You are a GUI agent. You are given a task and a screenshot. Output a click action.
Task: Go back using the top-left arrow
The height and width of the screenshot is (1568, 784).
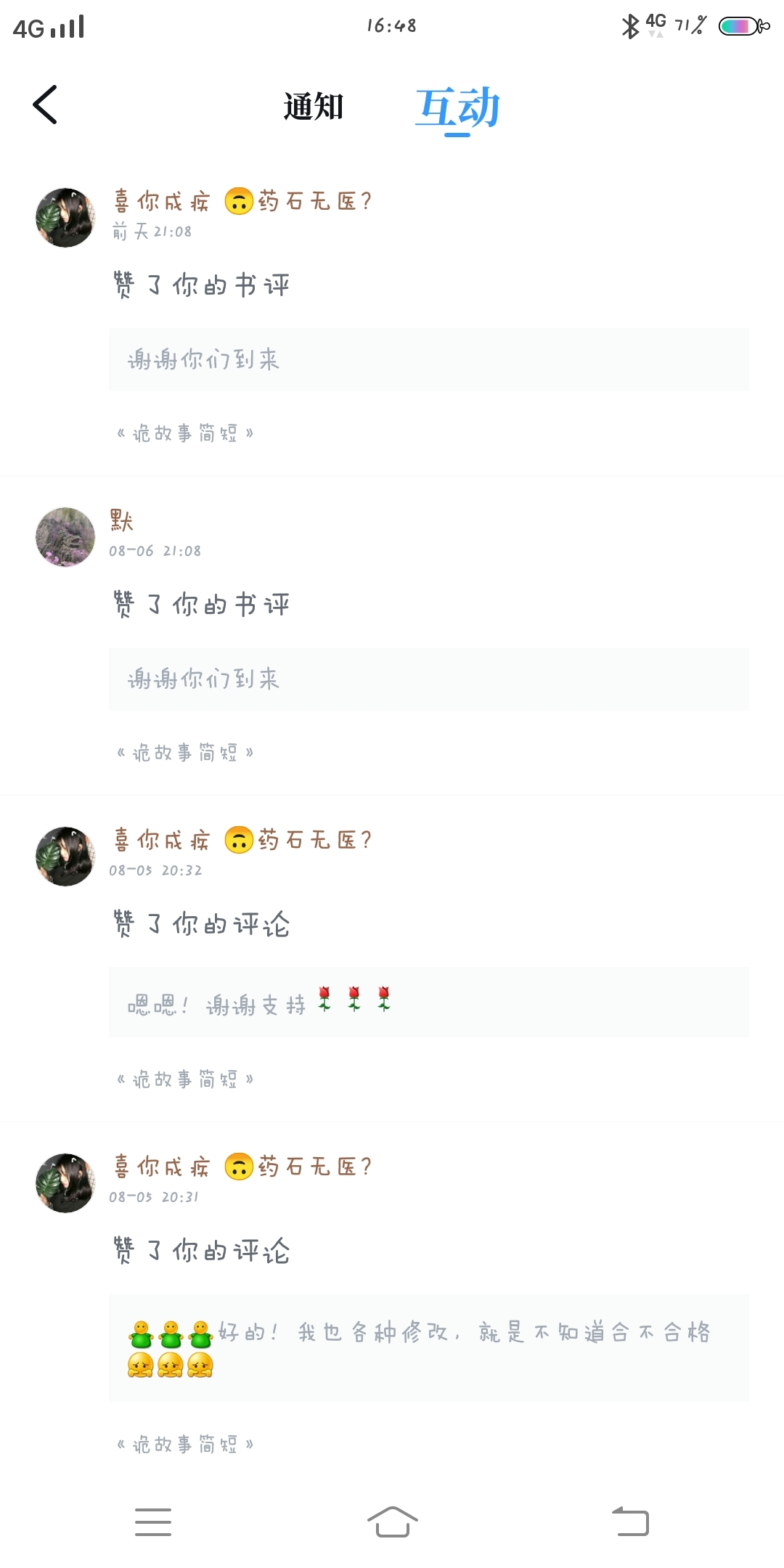(x=45, y=105)
